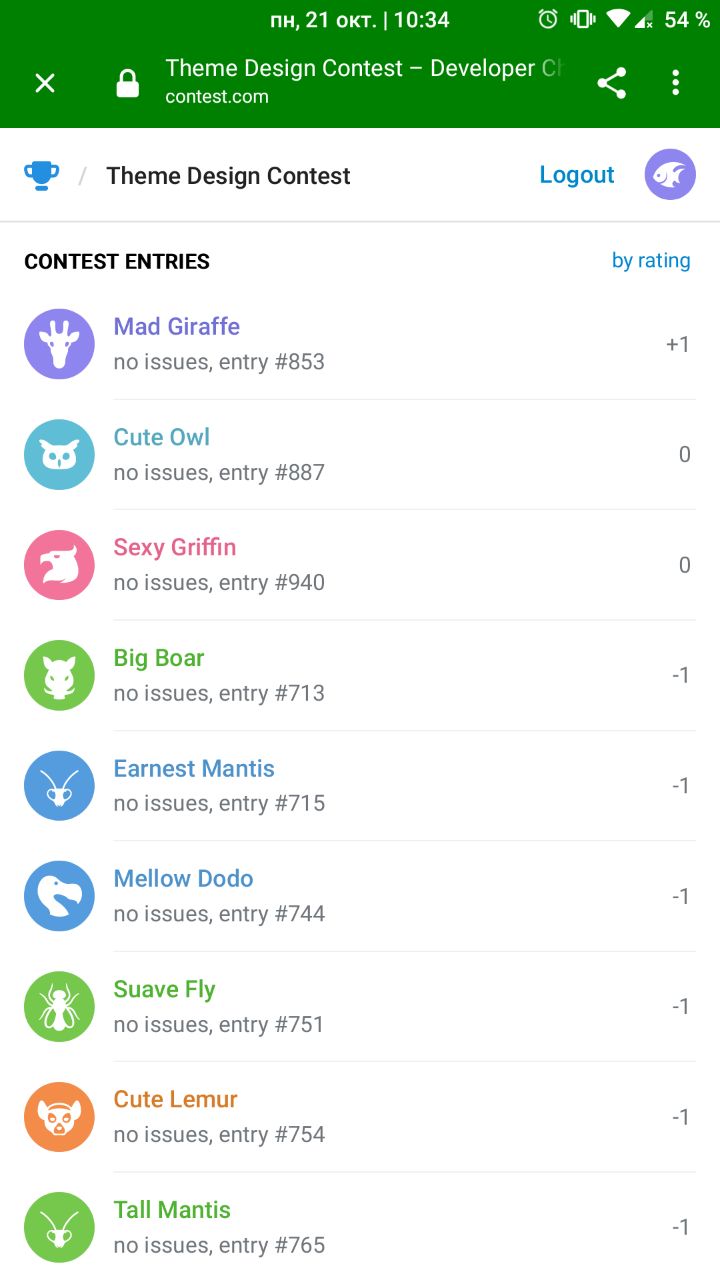View site security lock info
Viewport: 720px width, 1280px height.
(128, 84)
